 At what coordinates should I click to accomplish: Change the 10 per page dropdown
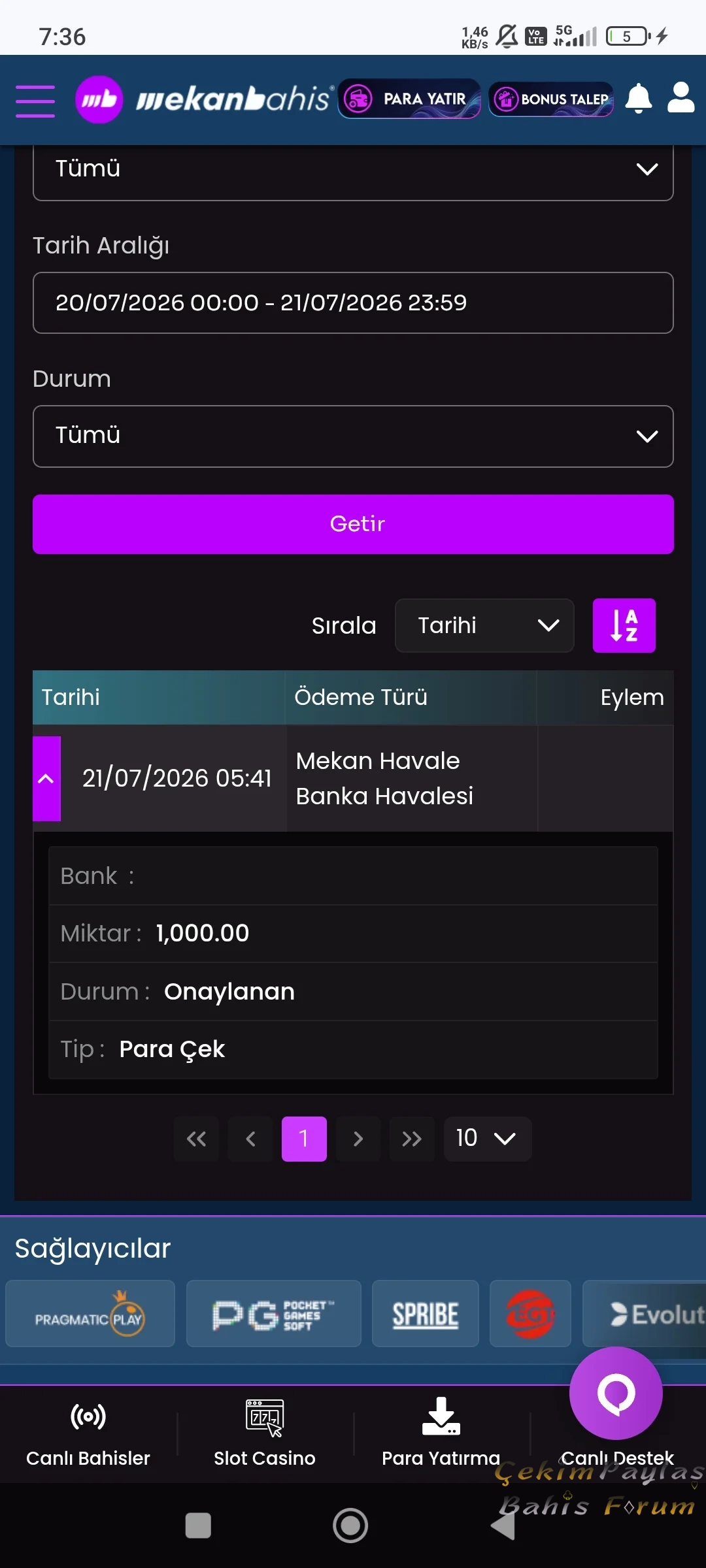click(488, 1139)
